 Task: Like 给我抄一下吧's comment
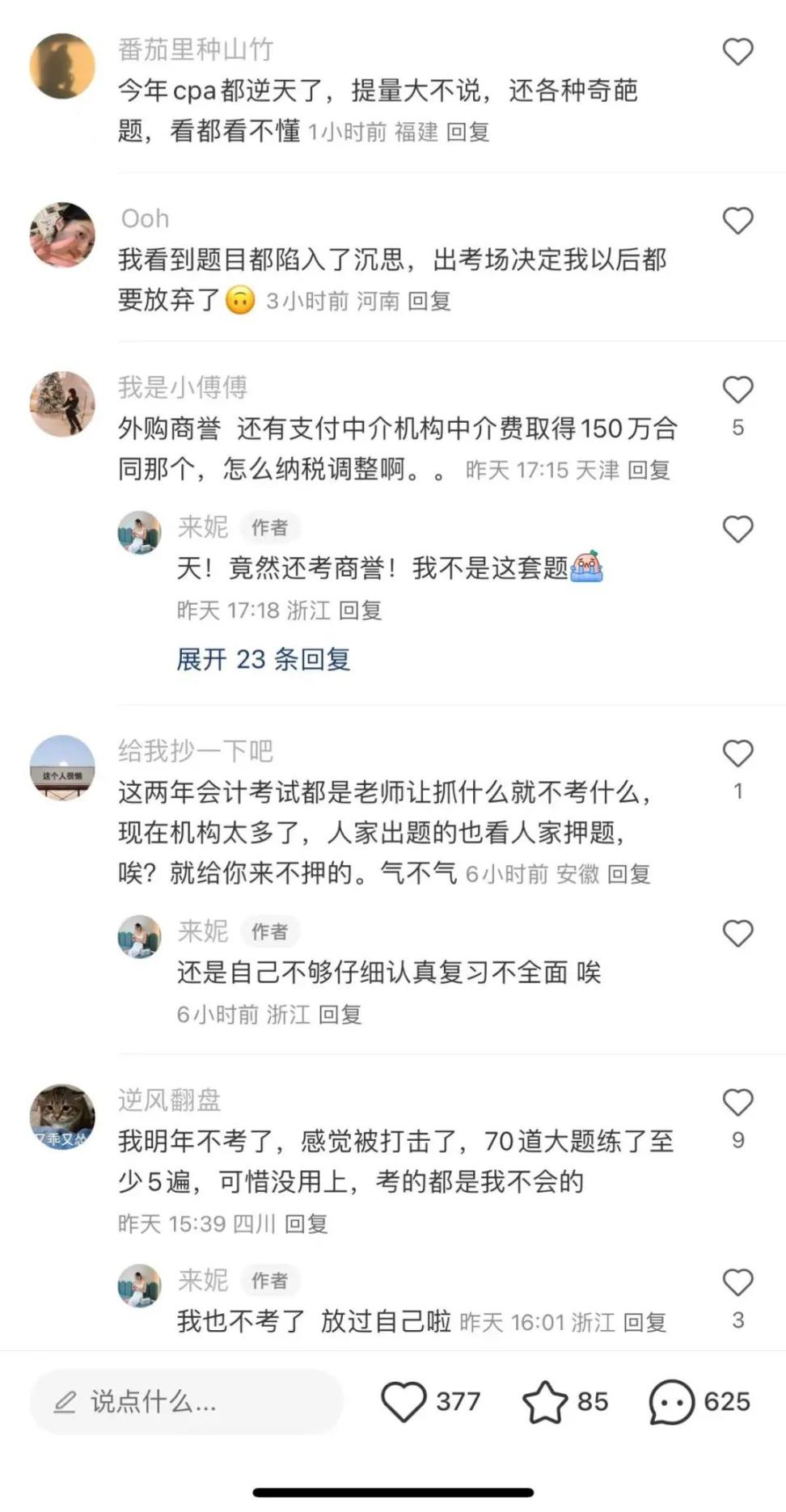coord(737,754)
